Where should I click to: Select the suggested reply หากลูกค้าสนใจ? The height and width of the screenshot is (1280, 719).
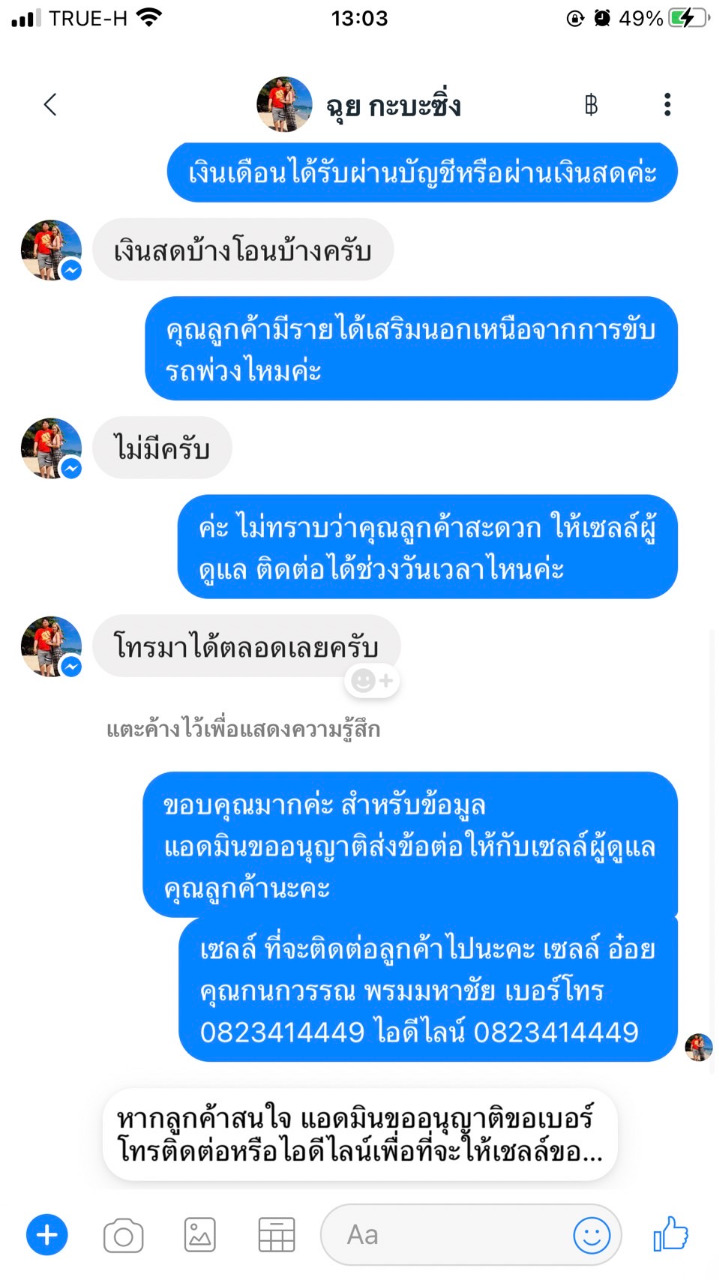[360, 1134]
